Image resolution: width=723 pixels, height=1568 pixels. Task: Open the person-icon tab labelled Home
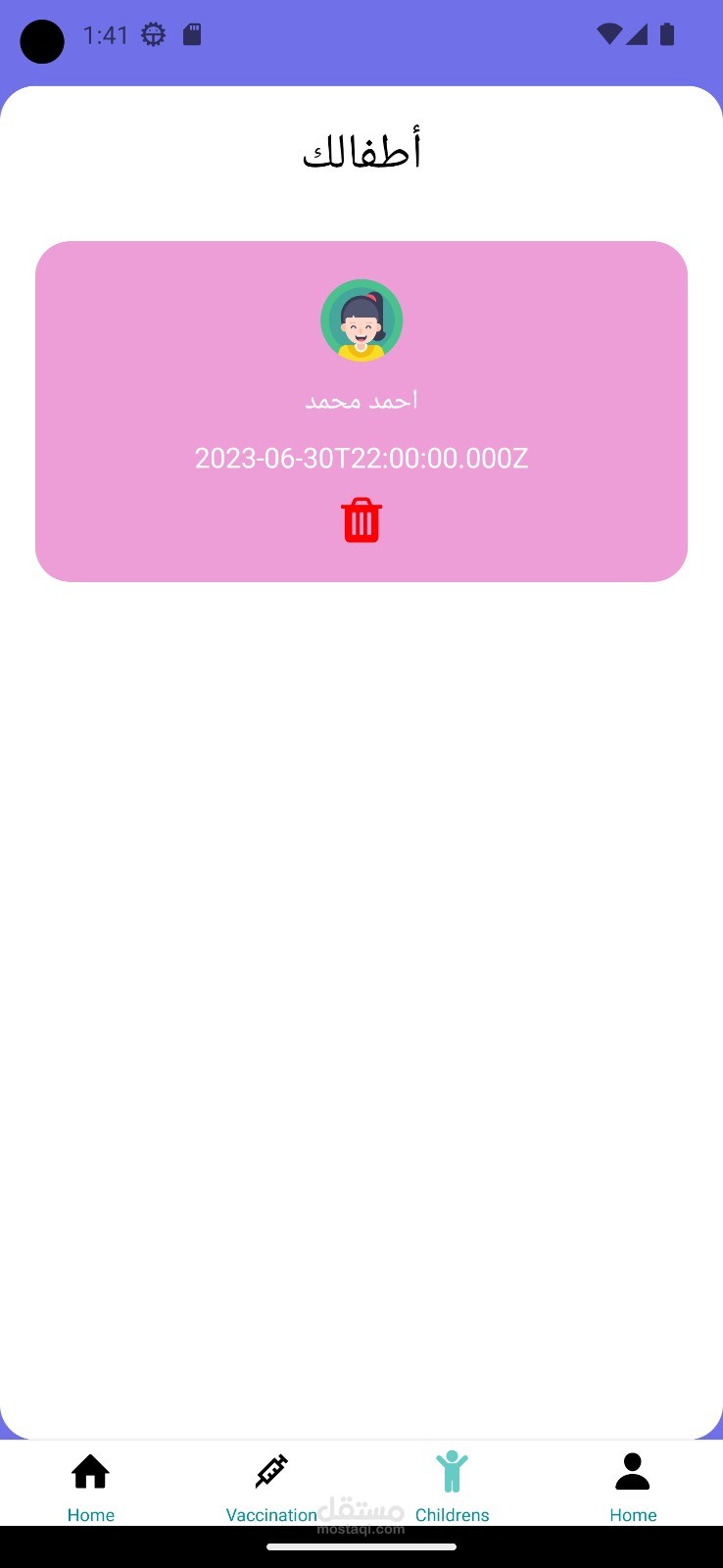tap(633, 1486)
